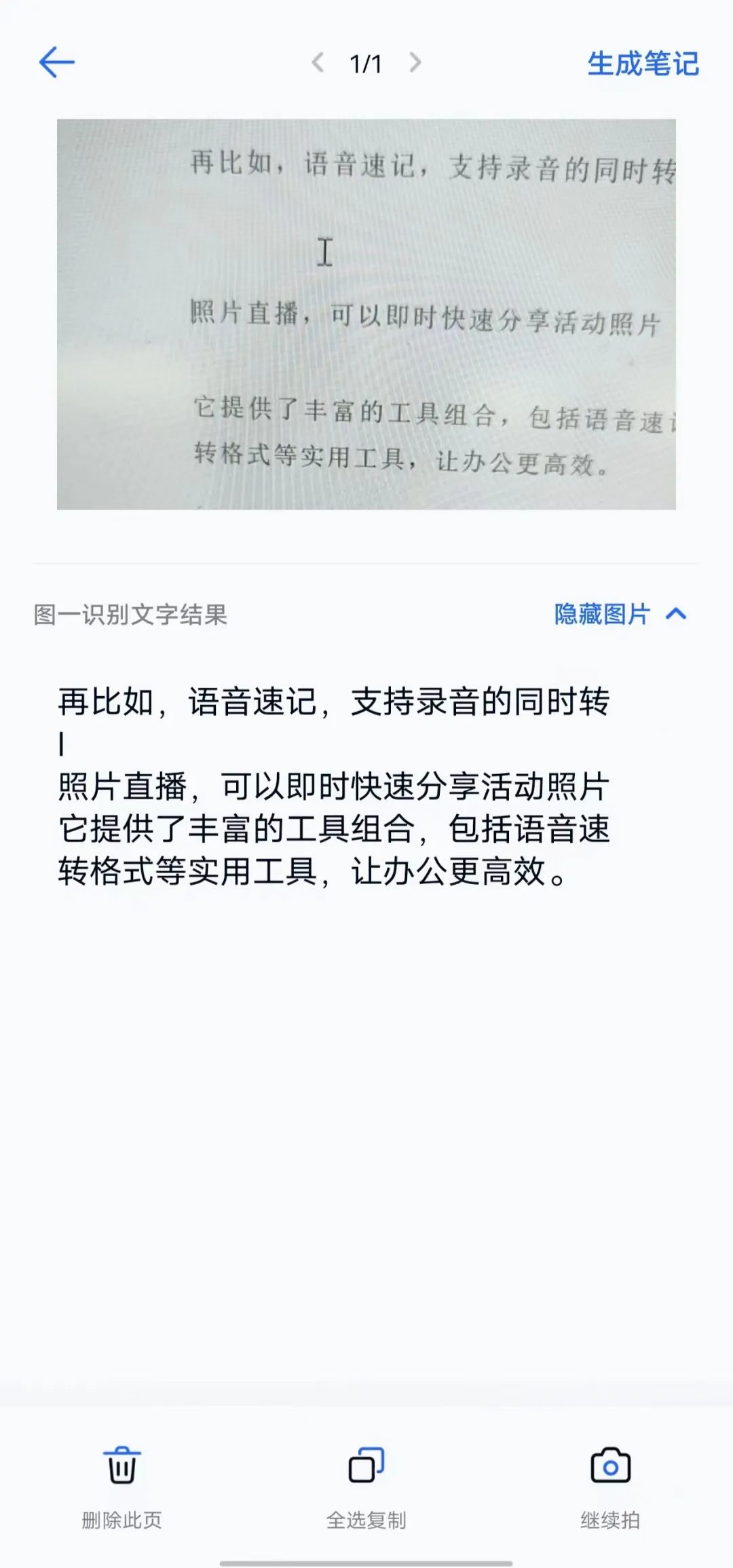Tap the copy icon above 全选复制
The width and height of the screenshot is (733, 1568).
365,1463
